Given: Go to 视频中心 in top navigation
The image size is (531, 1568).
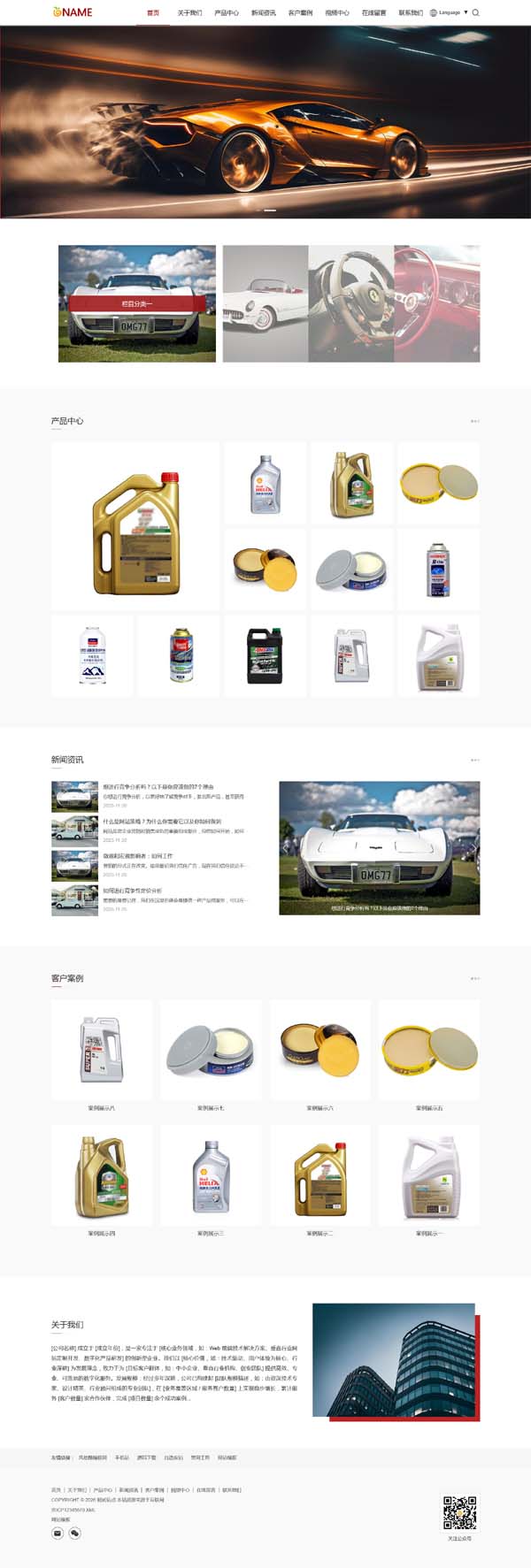Looking at the screenshot, I should (337, 13).
